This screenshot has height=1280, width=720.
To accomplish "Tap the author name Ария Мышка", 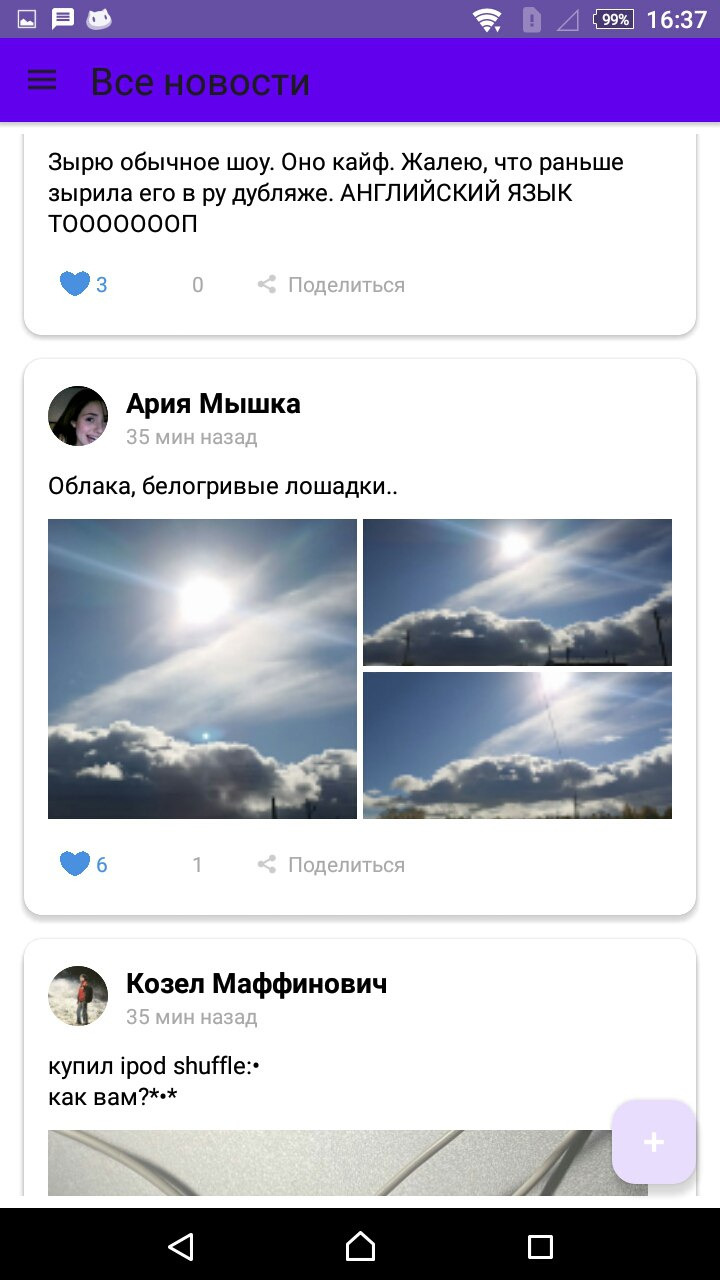I will [213, 404].
